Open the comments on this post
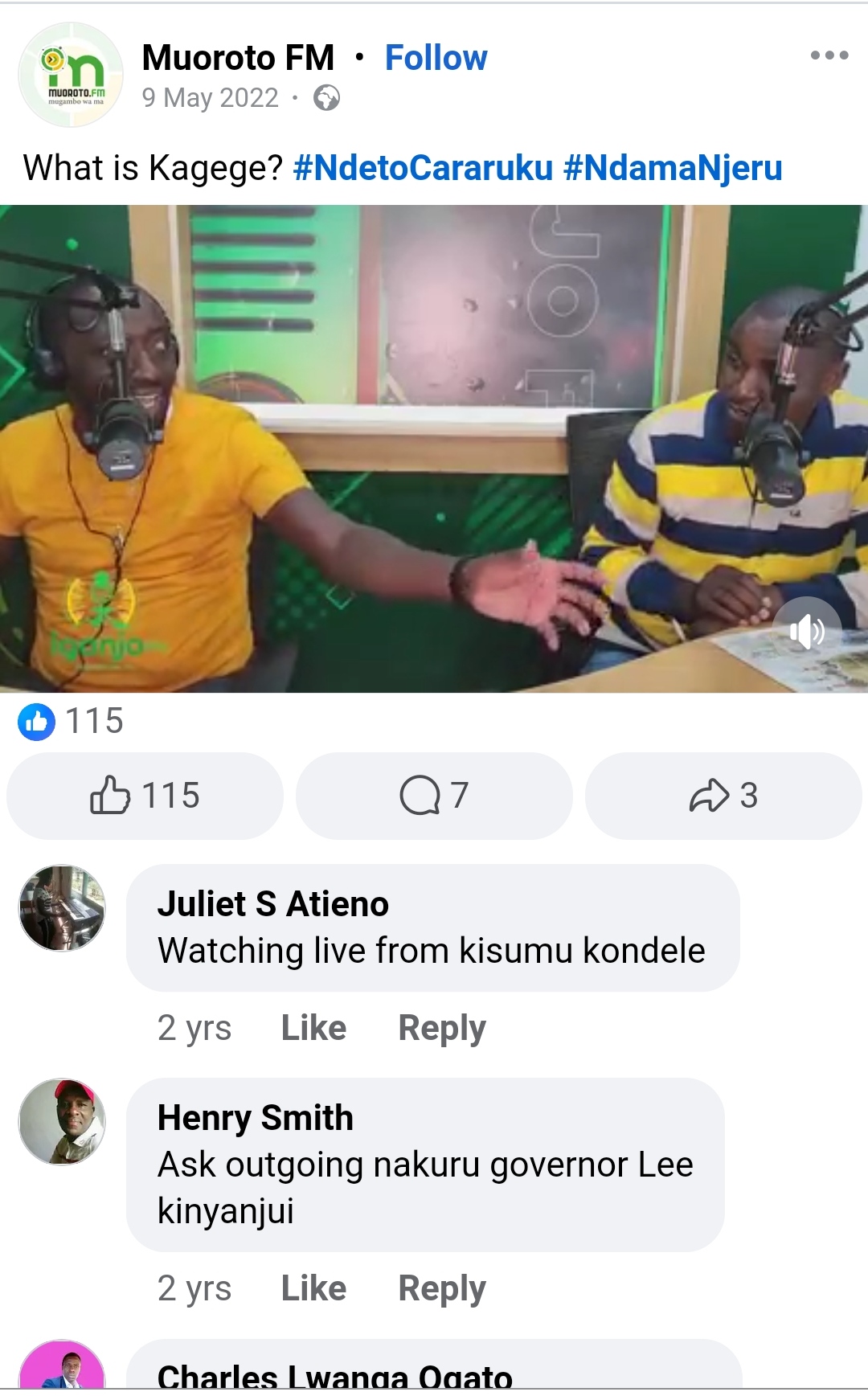The width and height of the screenshot is (868, 1396). point(434,796)
